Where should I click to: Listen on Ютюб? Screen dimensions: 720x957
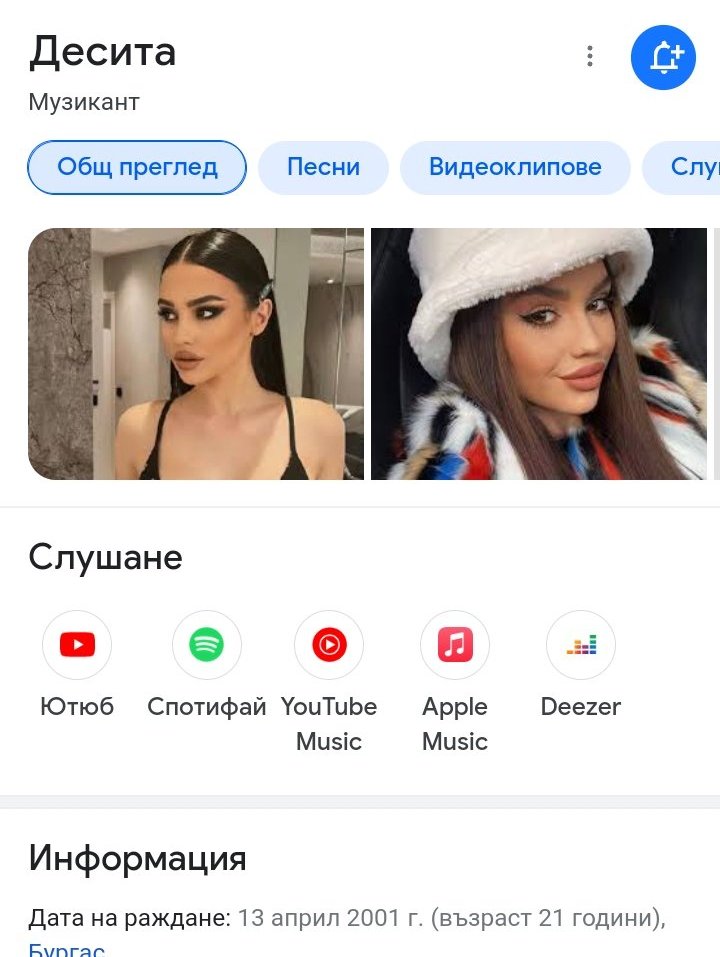point(77,645)
